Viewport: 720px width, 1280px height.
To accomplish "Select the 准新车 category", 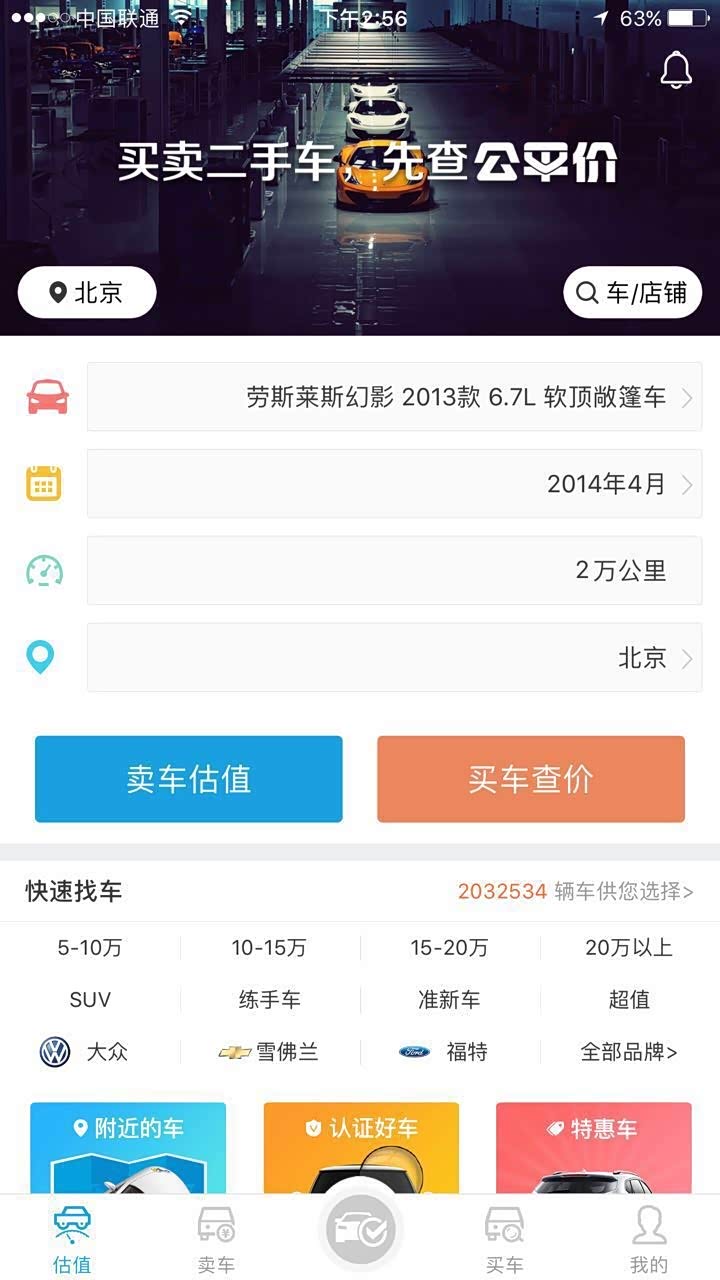I will click(x=449, y=1000).
